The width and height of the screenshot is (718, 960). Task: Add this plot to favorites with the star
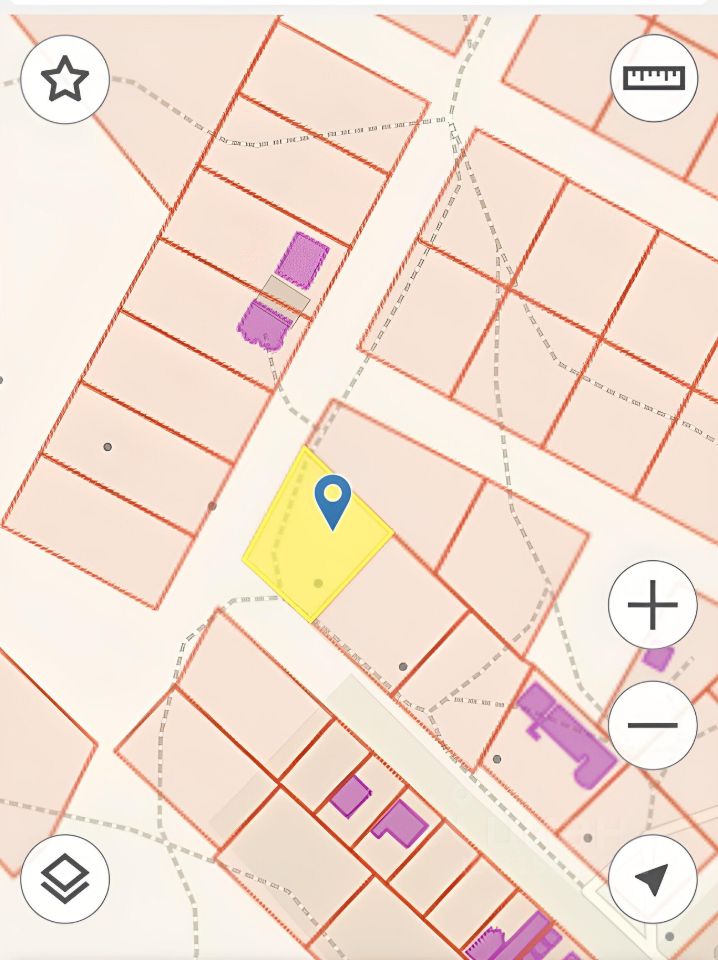tap(65, 79)
